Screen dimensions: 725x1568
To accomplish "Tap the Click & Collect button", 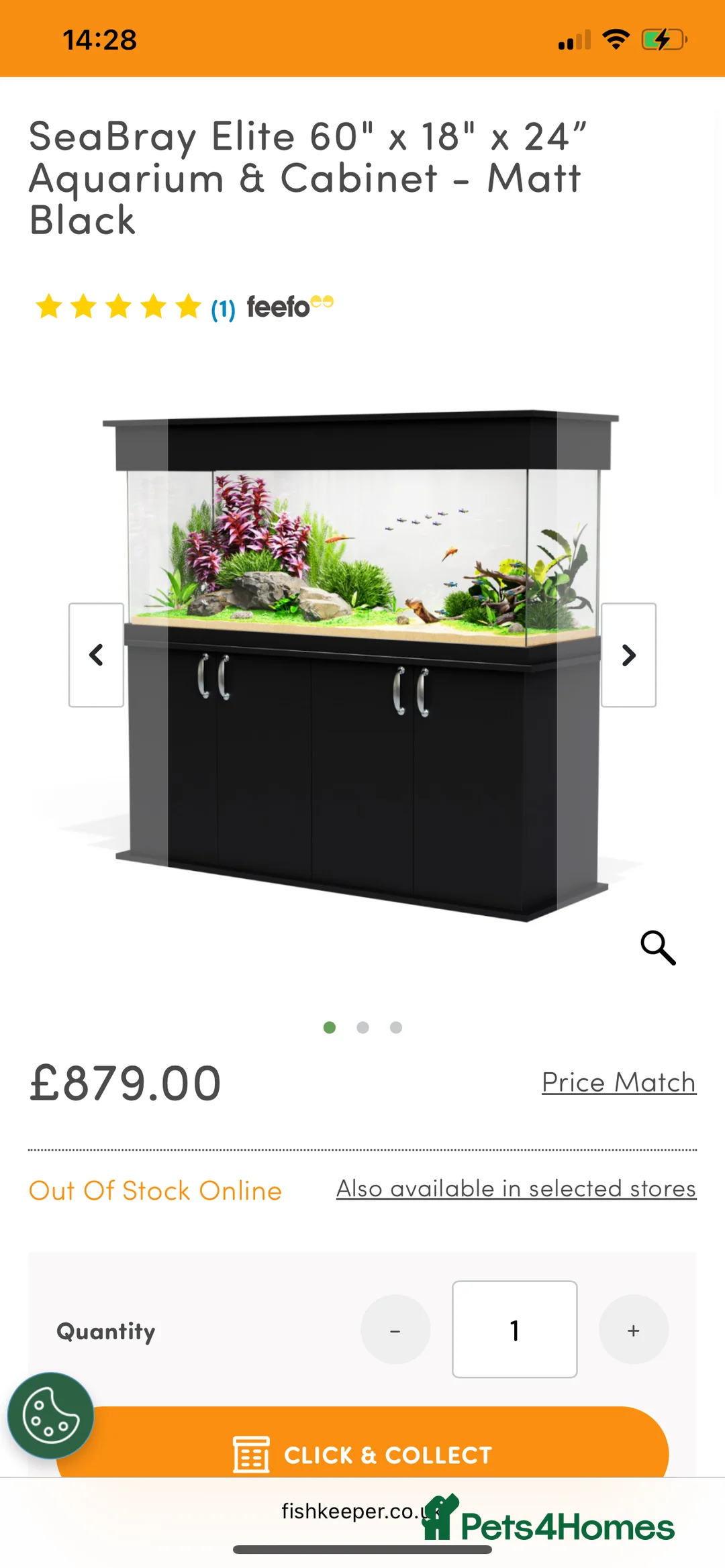I will pyautogui.click(x=362, y=1453).
